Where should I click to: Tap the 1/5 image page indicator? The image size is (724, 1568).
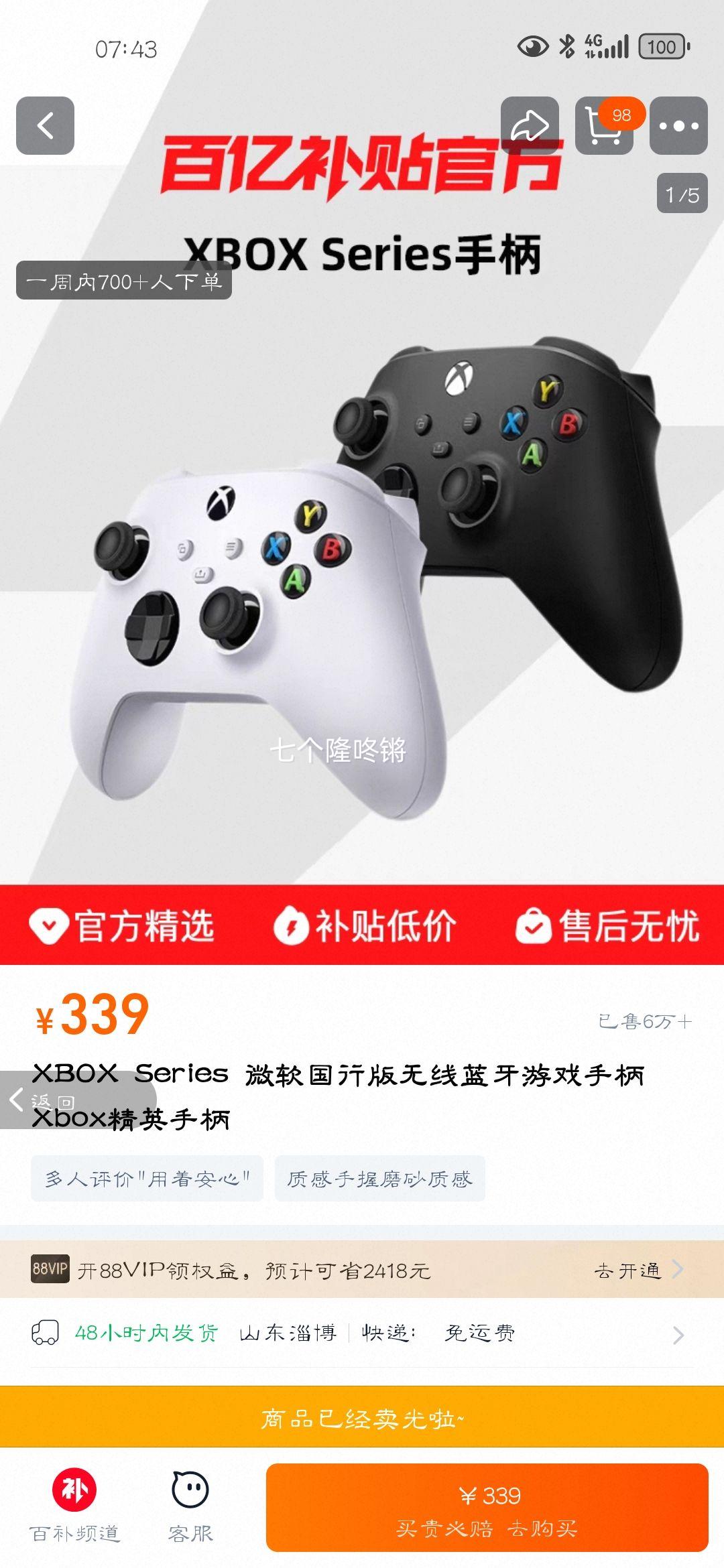point(684,194)
